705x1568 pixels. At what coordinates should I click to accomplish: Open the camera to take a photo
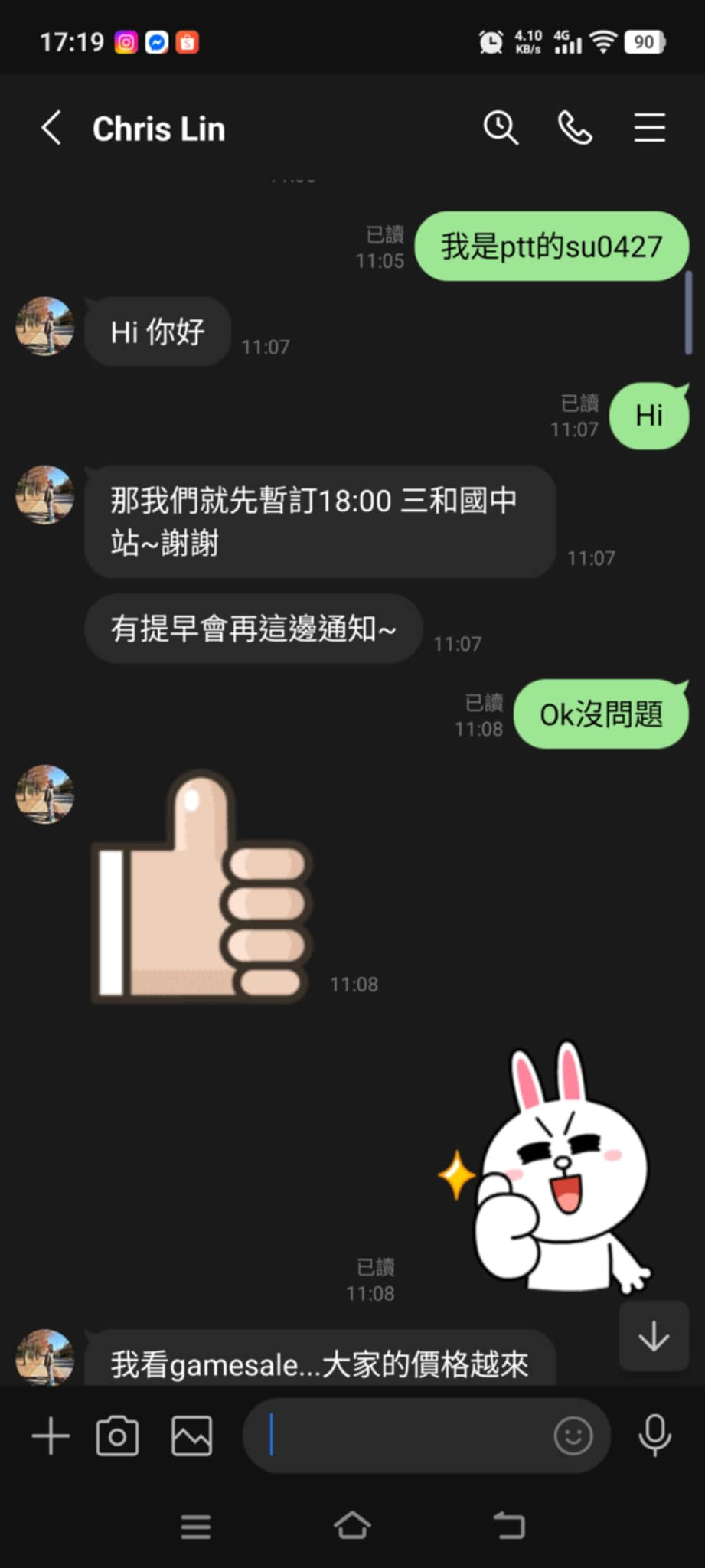click(x=117, y=1436)
